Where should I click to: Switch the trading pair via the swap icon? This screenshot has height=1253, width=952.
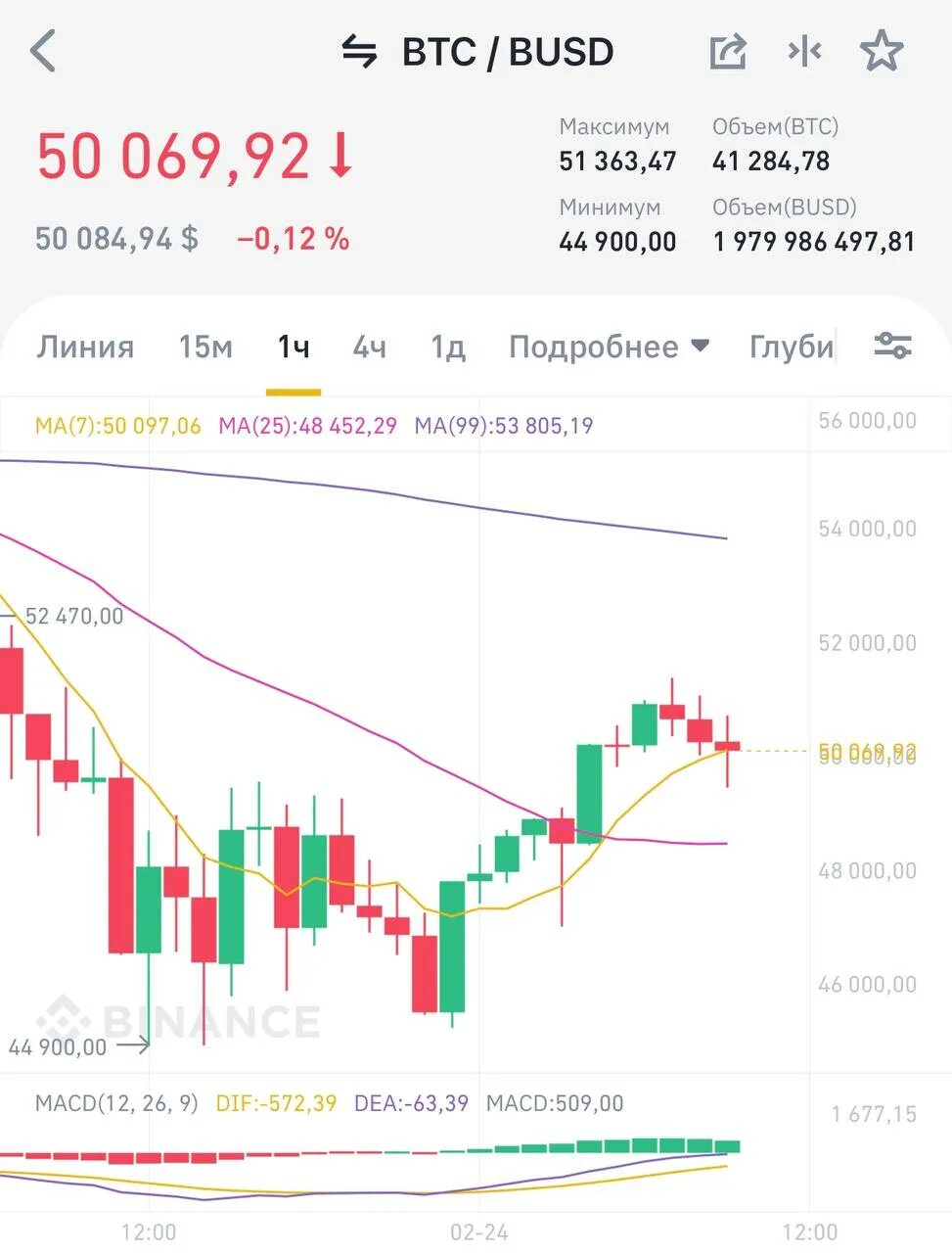tap(359, 51)
